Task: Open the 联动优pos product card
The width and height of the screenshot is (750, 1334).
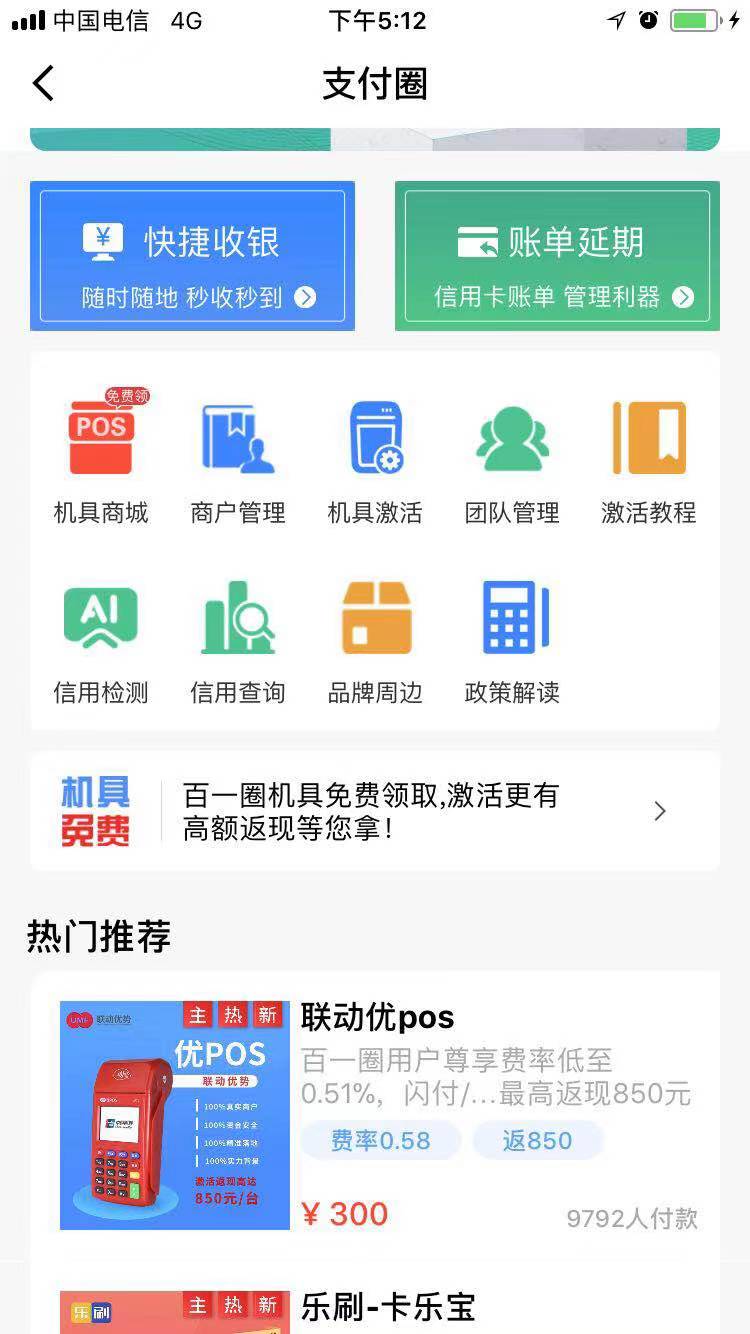Action: 375,1115
